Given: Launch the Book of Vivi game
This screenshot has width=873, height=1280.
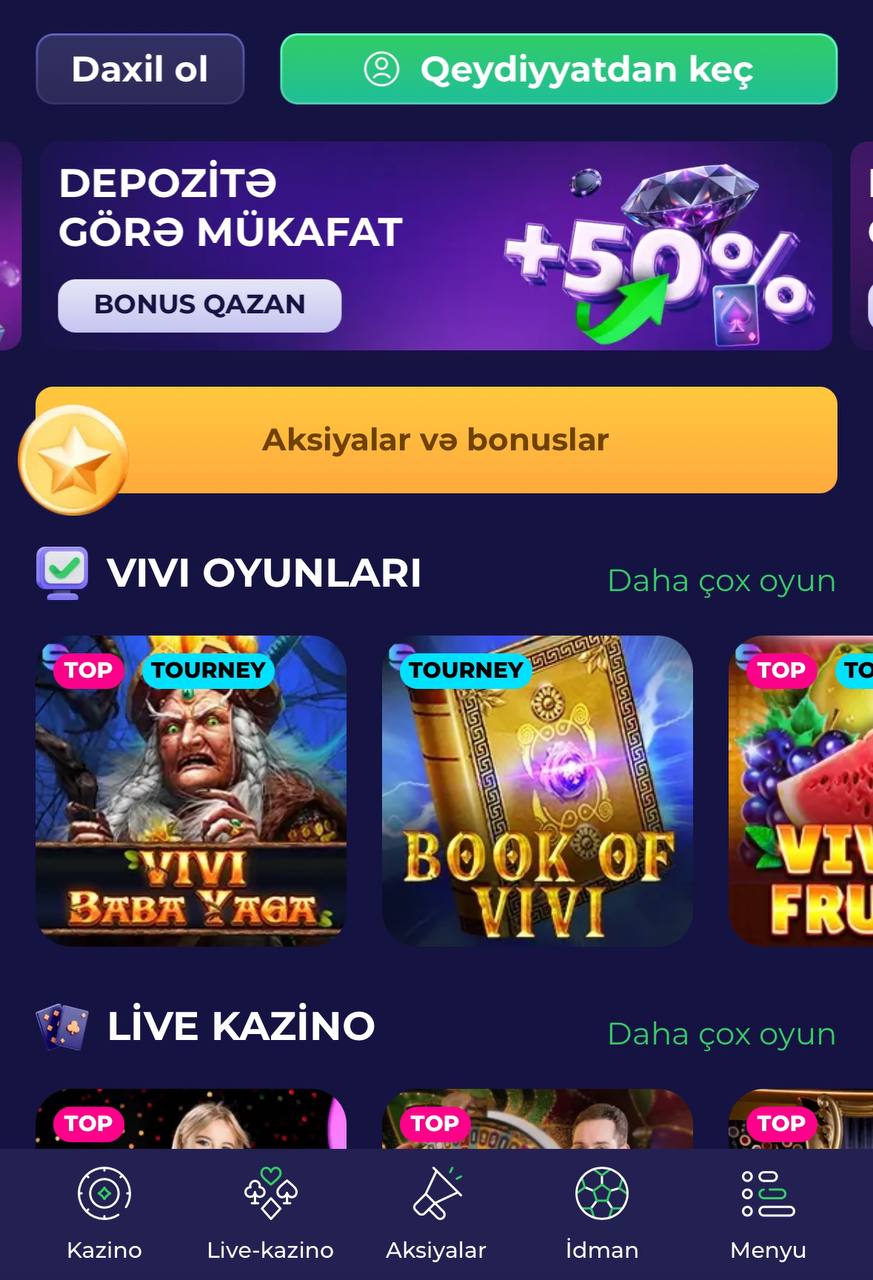Looking at the screenshot, I should coord(537,790).
